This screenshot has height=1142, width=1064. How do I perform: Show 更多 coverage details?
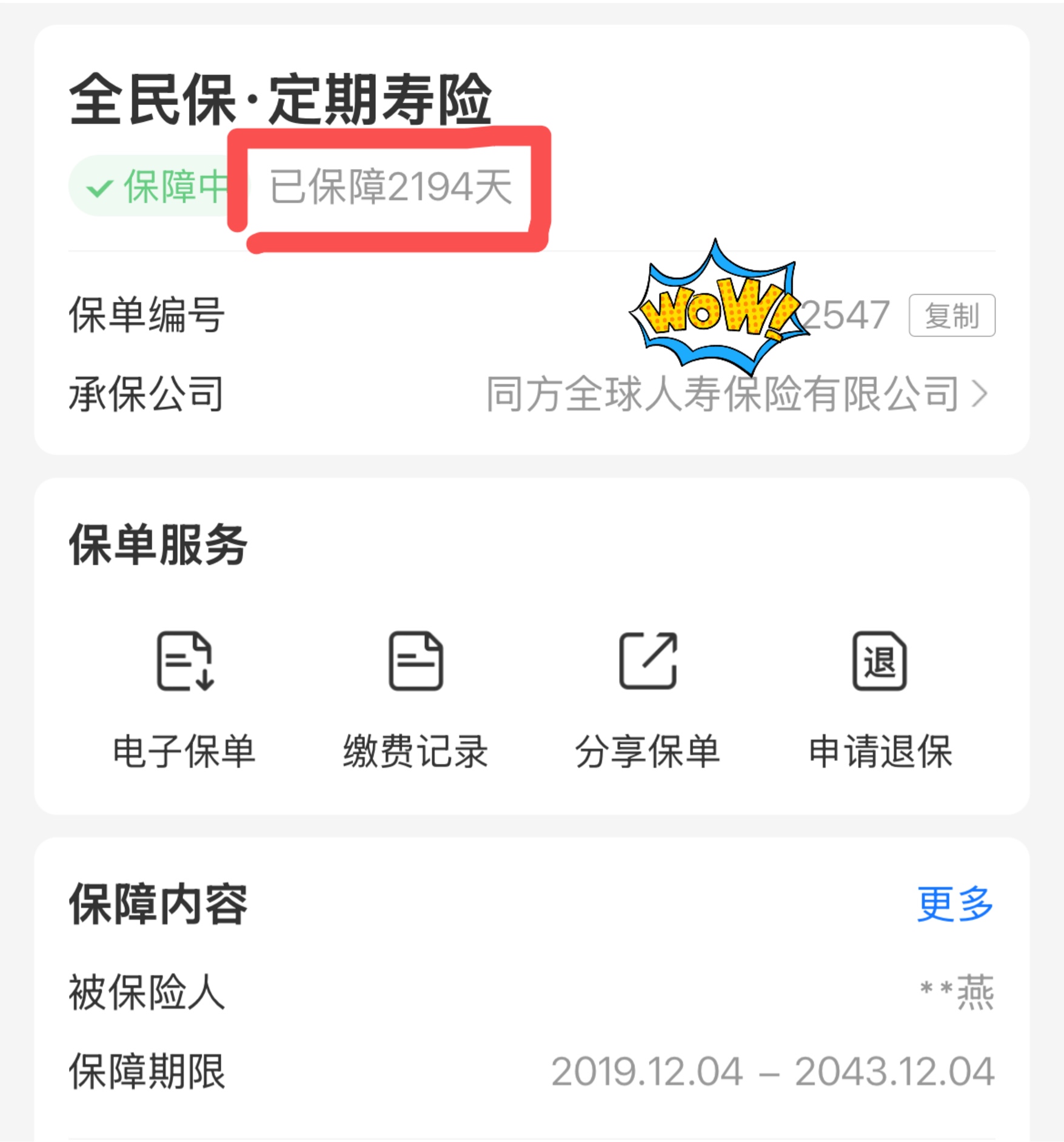tap(954, 904)
